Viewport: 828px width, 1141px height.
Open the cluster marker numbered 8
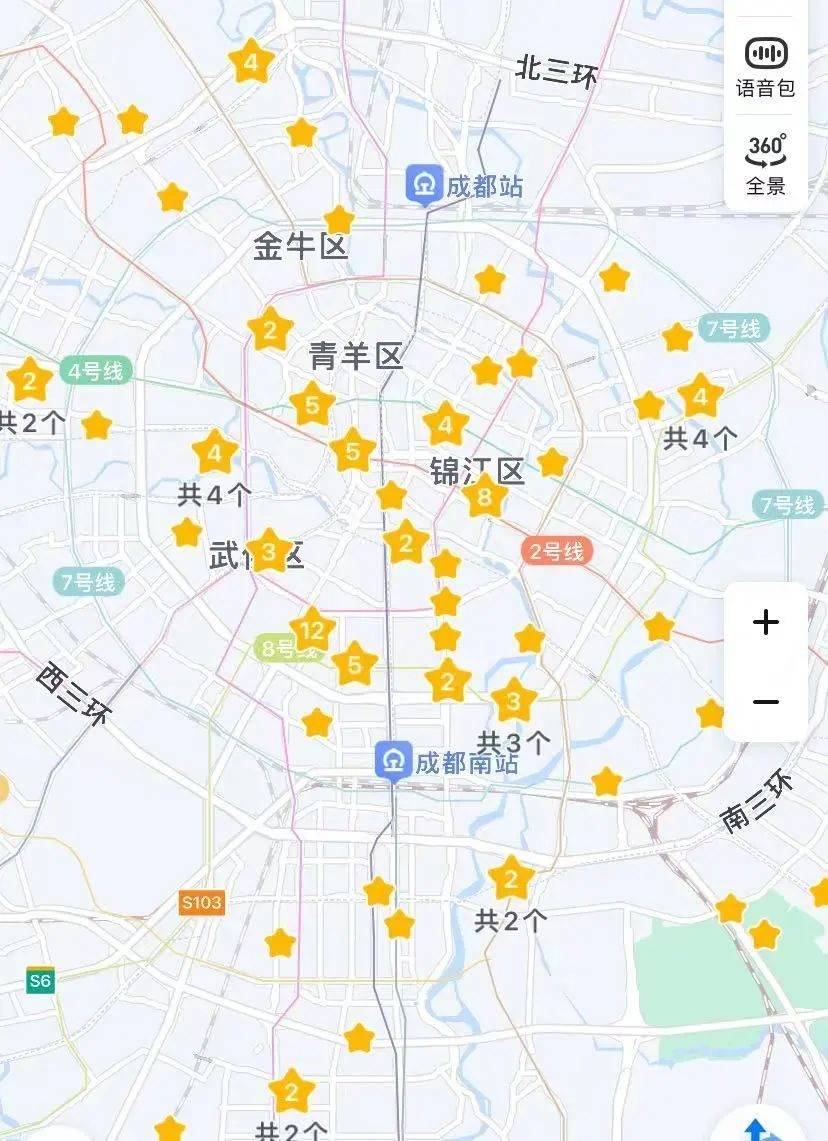click(x=485, y=497)
